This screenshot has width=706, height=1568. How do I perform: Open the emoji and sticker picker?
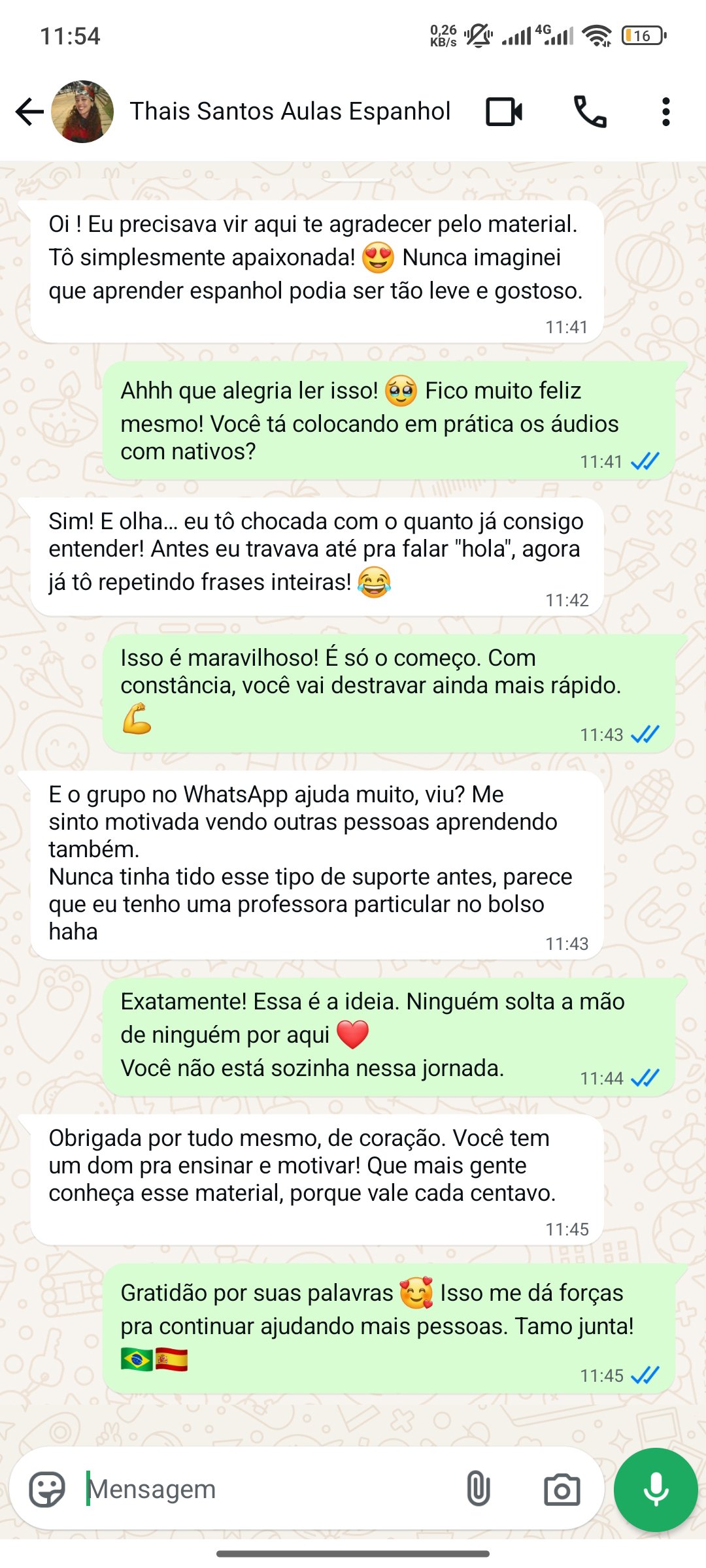(x=47, y=1490)
